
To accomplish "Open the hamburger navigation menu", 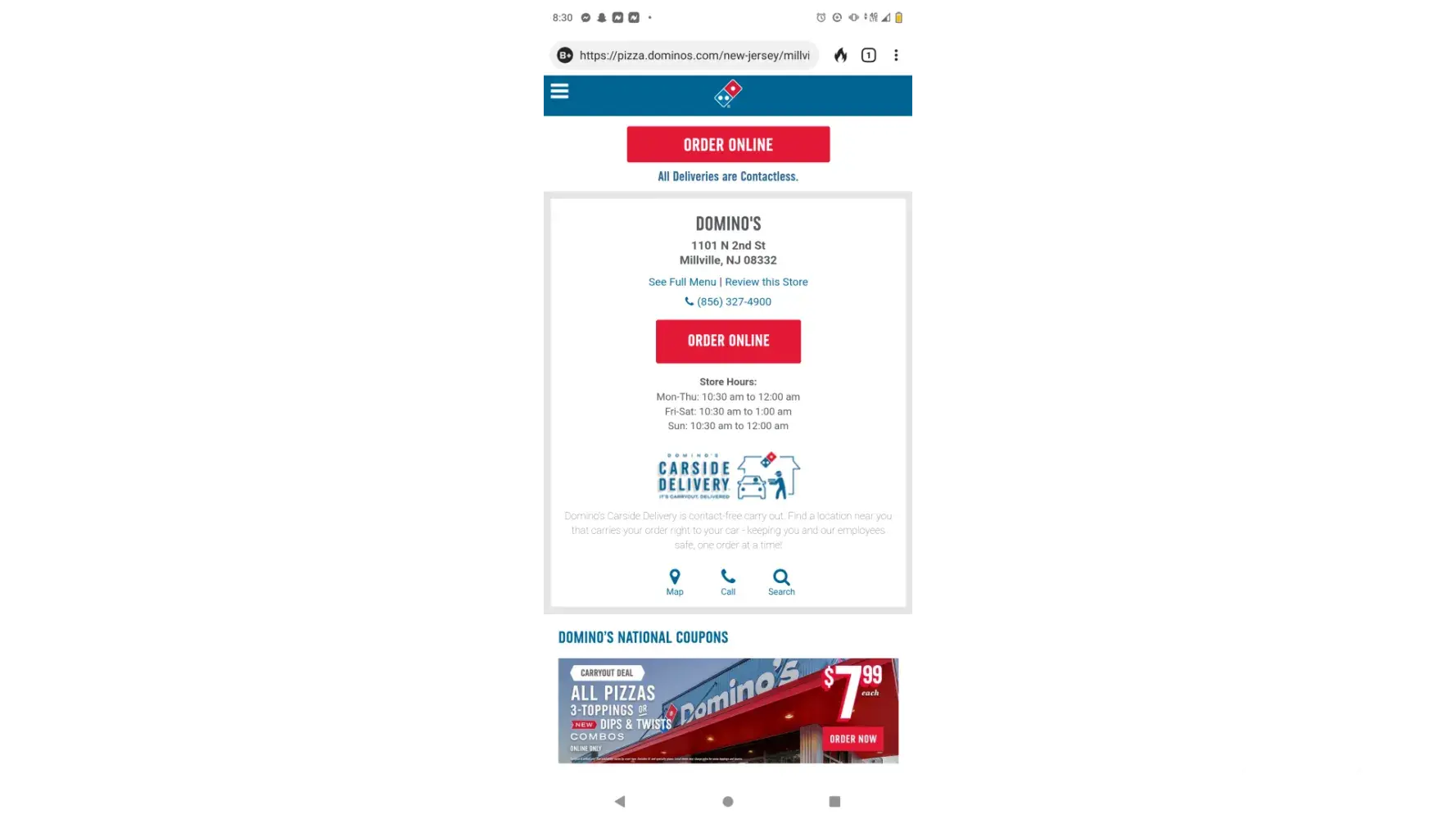I will (x=559, y=92).
